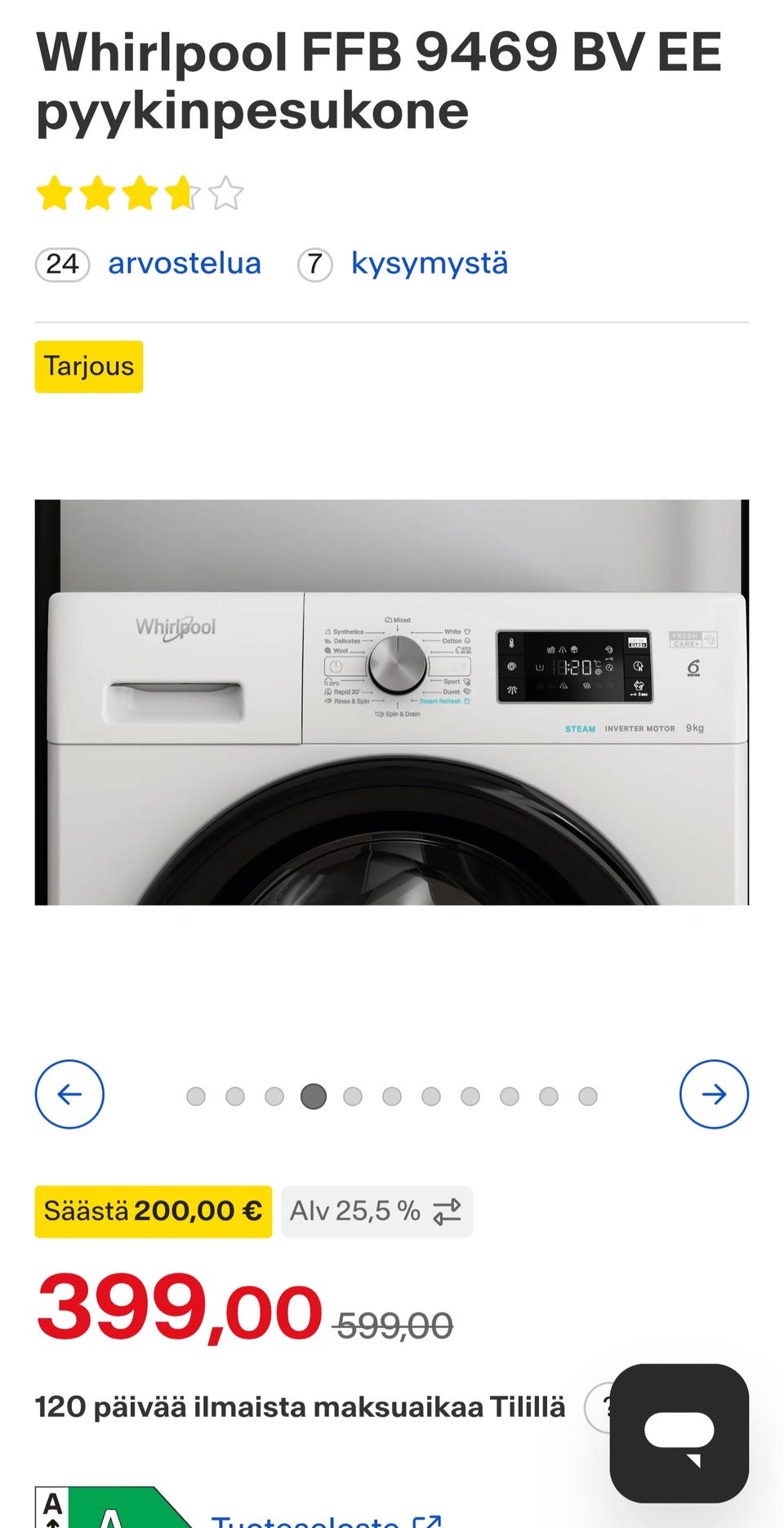Show the previous product image
784x1528 pixels.
click(69, 1094)
